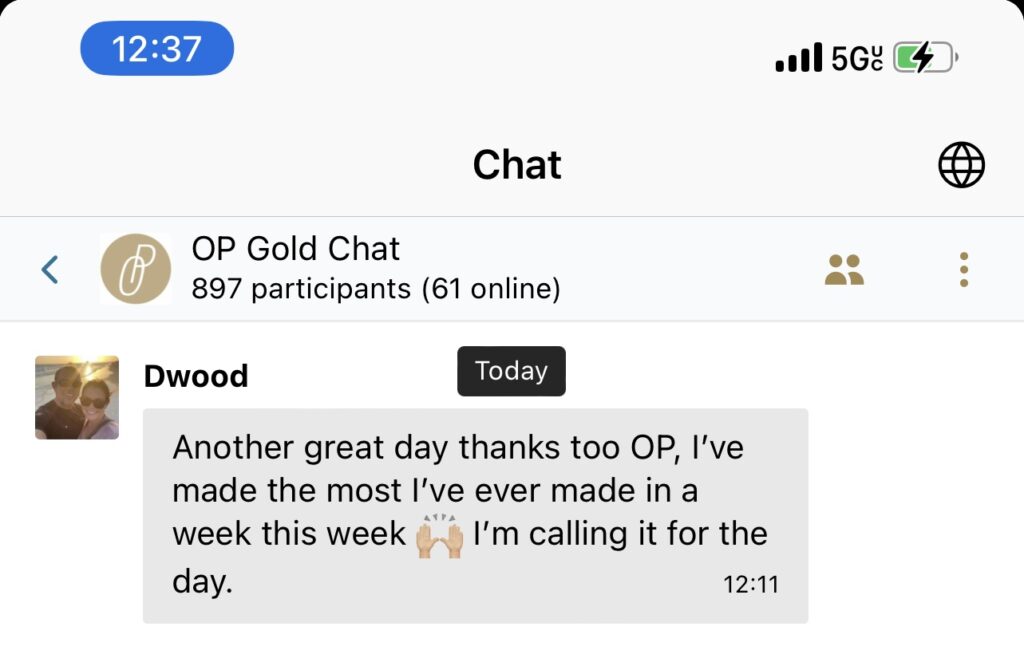The height and width of the screenshot is (658, 1024).
Task: Tap the globe icon in the header
Action: pyautogui.click(x=961, y=165)
